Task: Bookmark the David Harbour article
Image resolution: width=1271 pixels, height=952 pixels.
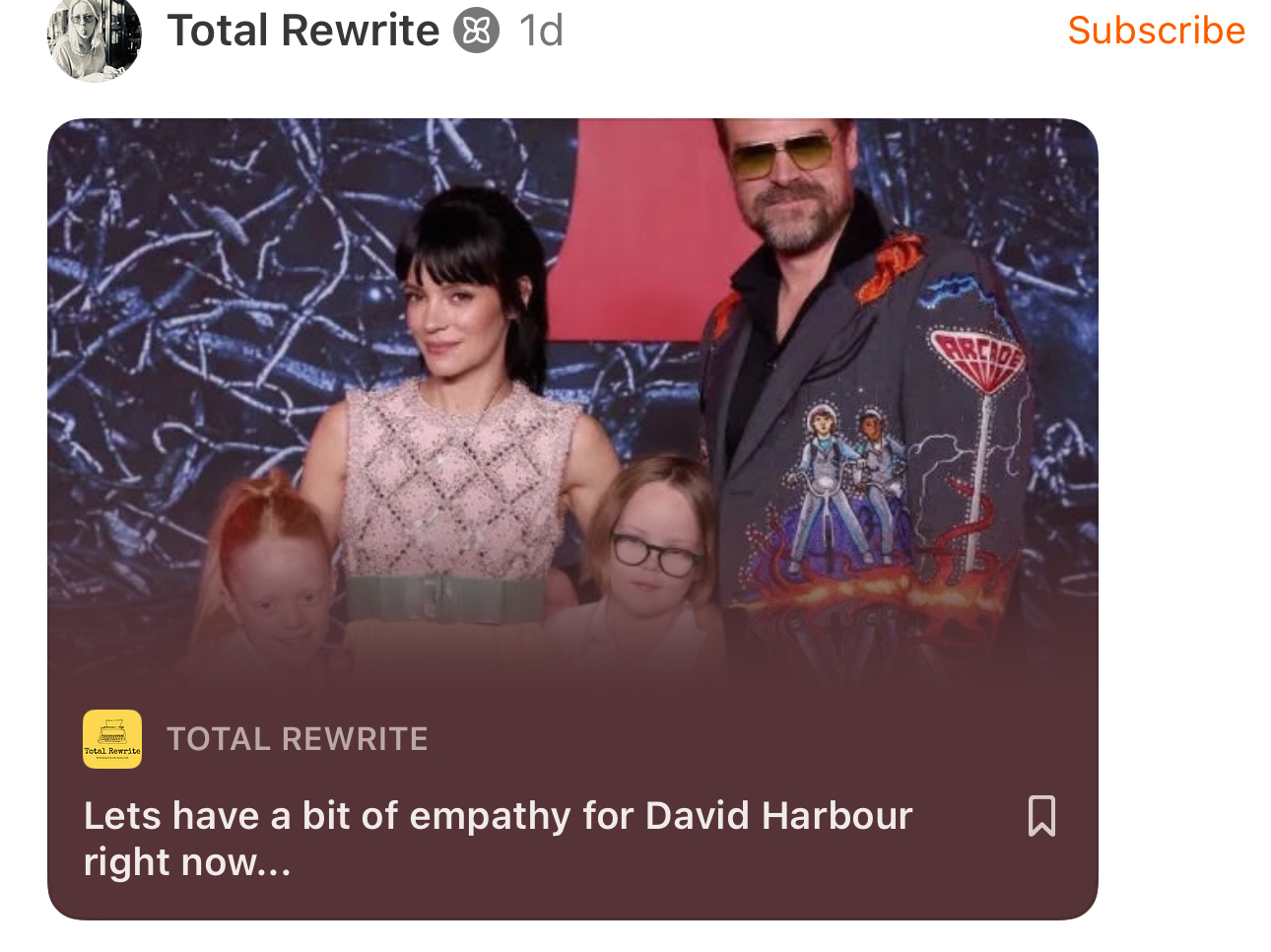Action: (x=1041, y=816)
